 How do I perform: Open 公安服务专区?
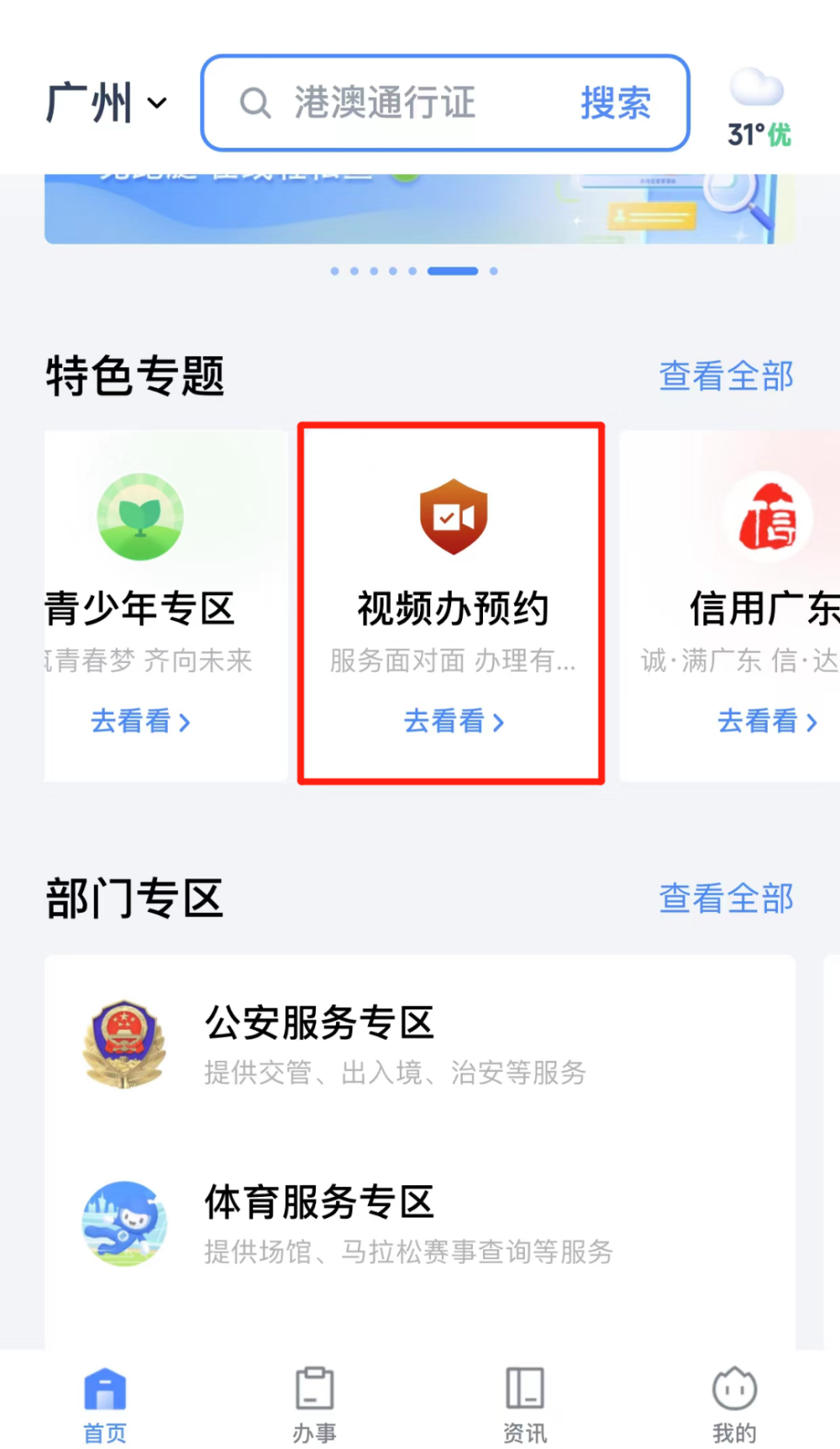pyautogui.click(x=418, y=1044)
